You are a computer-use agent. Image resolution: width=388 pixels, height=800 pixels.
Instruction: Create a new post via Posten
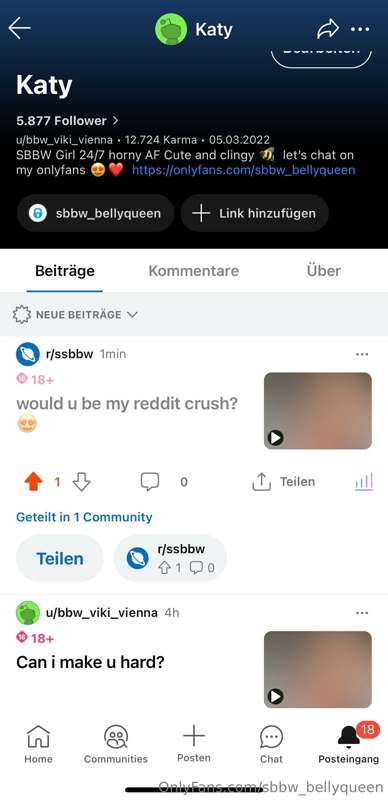[193, 744]
